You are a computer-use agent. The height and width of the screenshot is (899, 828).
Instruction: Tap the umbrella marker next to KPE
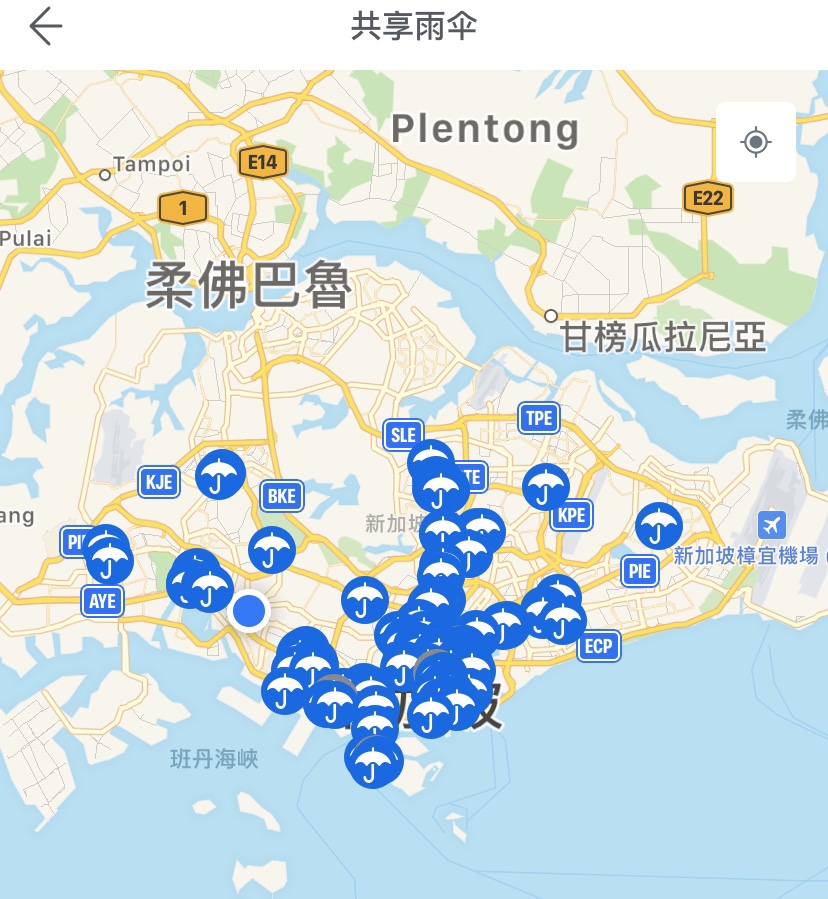coord(545,487)
